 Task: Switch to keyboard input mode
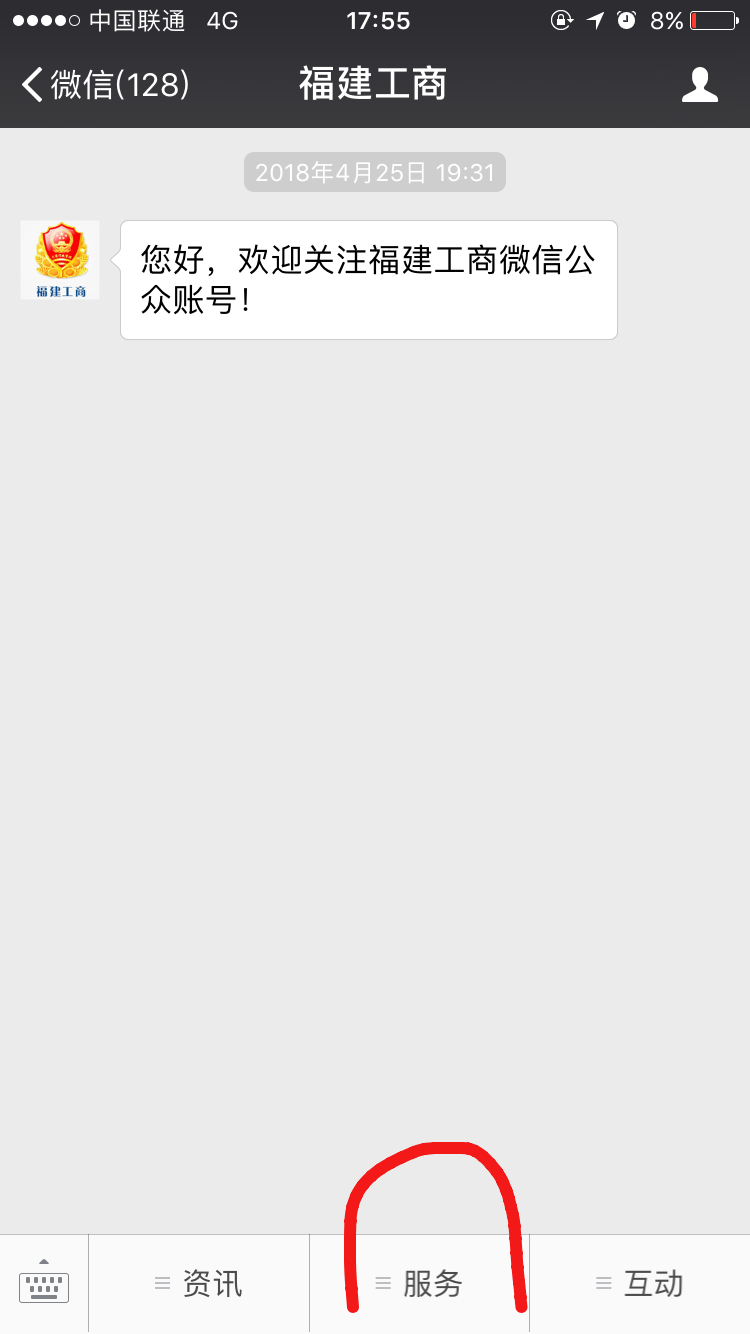pyautogui.click(x=44, y=1283)
